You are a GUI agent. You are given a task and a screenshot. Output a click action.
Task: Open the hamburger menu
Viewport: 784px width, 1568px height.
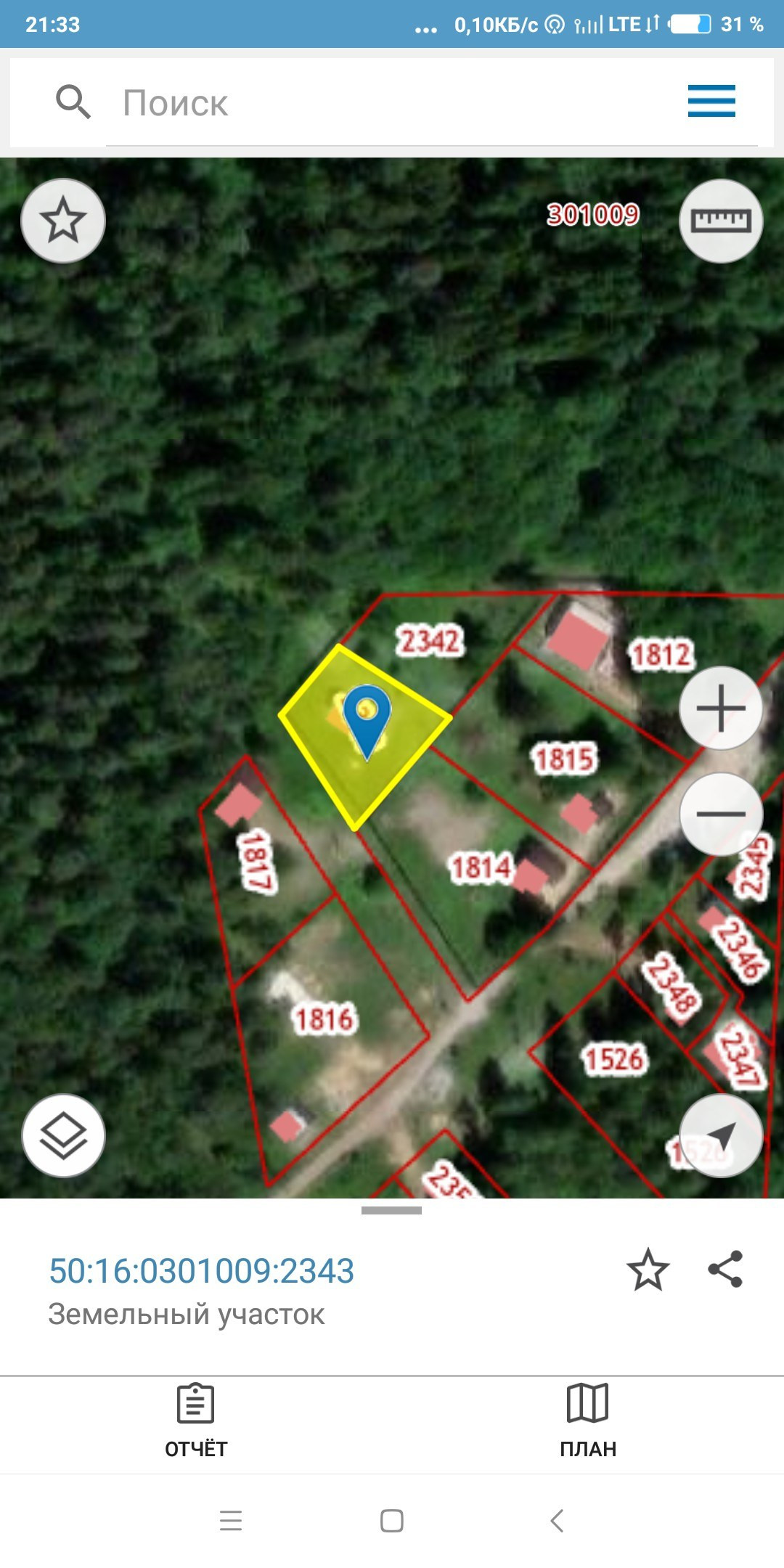click(711, 101)
